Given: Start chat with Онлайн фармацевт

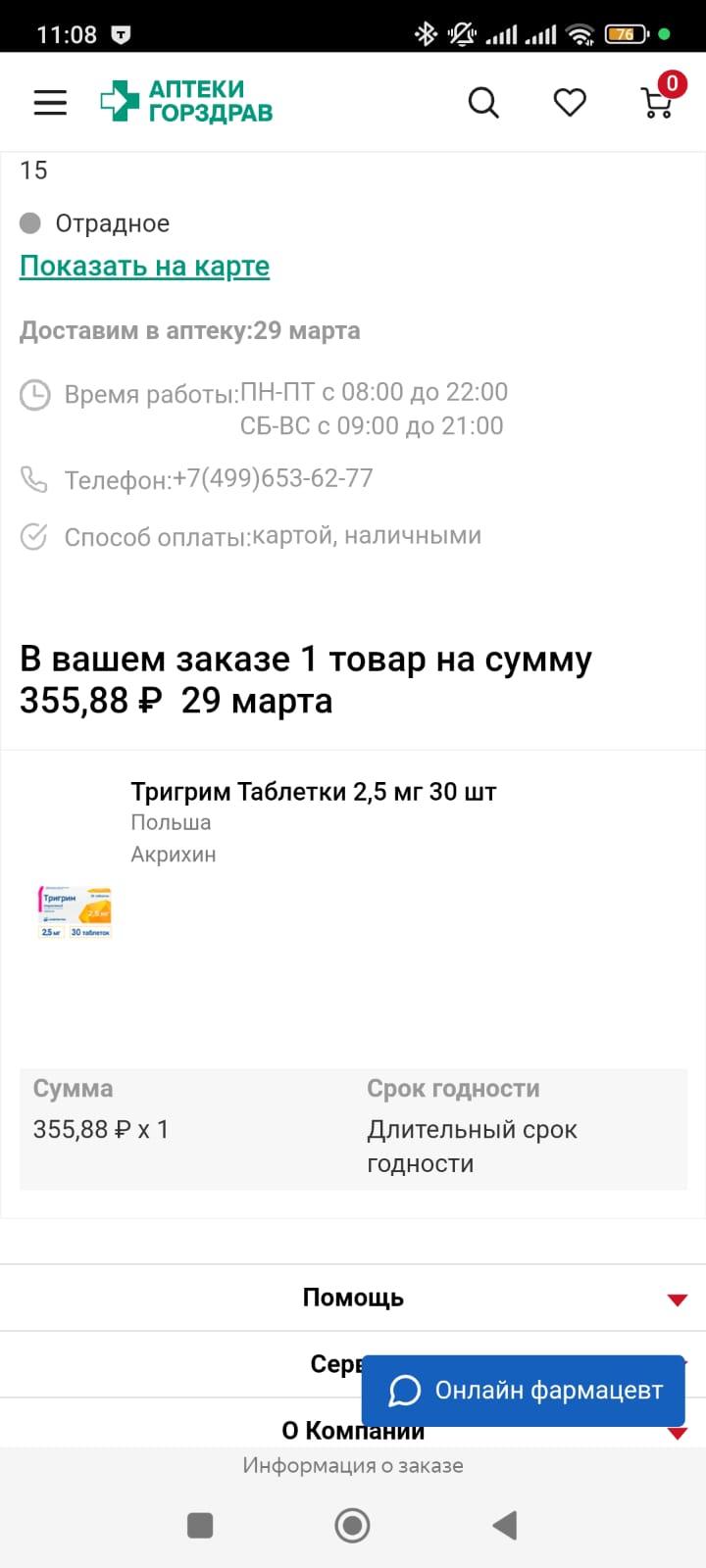Looking at the screenshot, I should [x=524, y=1391].
